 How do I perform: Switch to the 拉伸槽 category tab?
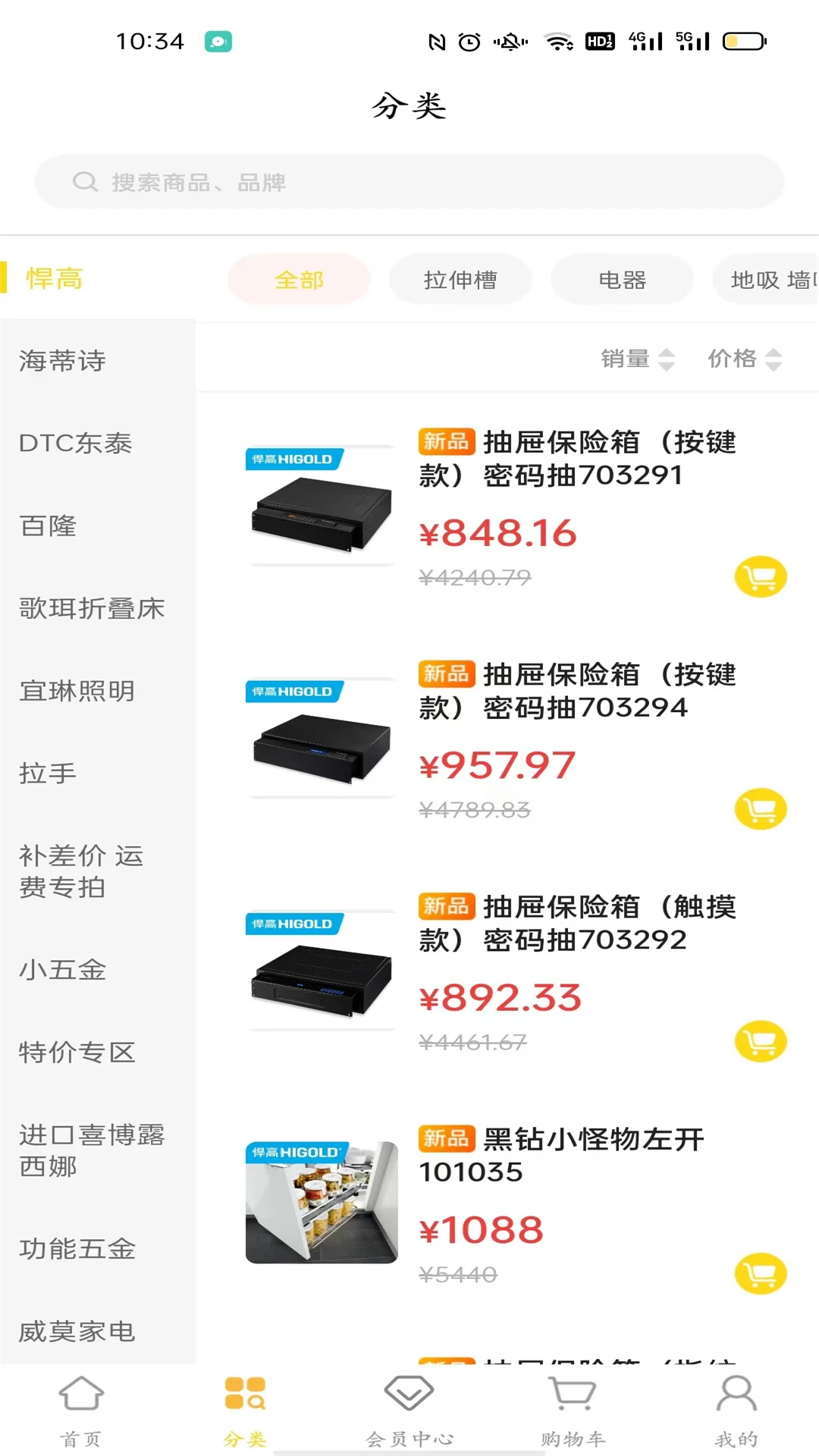click(x=460, y=279)
